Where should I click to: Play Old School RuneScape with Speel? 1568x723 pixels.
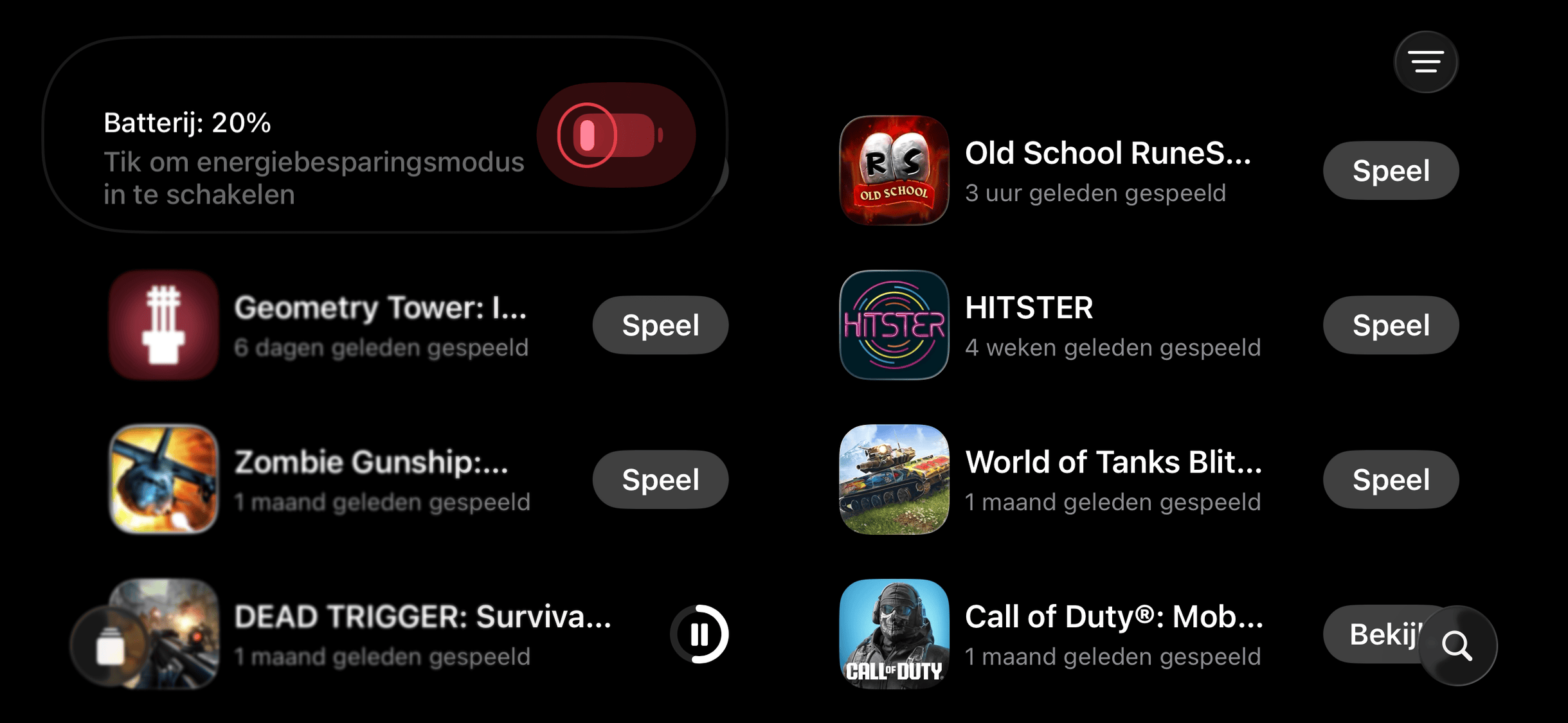coord(1390,171)
